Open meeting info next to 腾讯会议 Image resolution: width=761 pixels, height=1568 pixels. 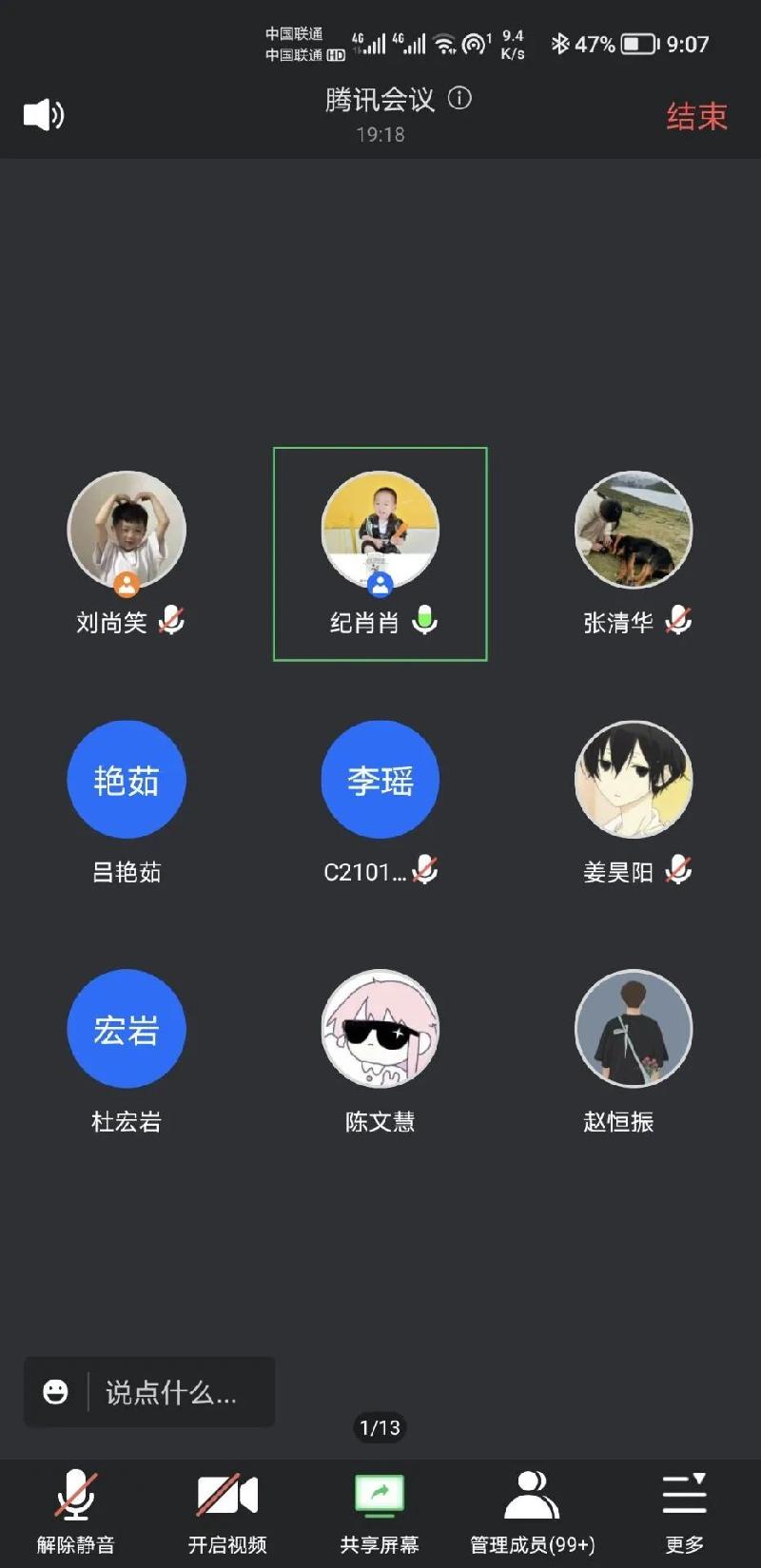tap(459, 99)
